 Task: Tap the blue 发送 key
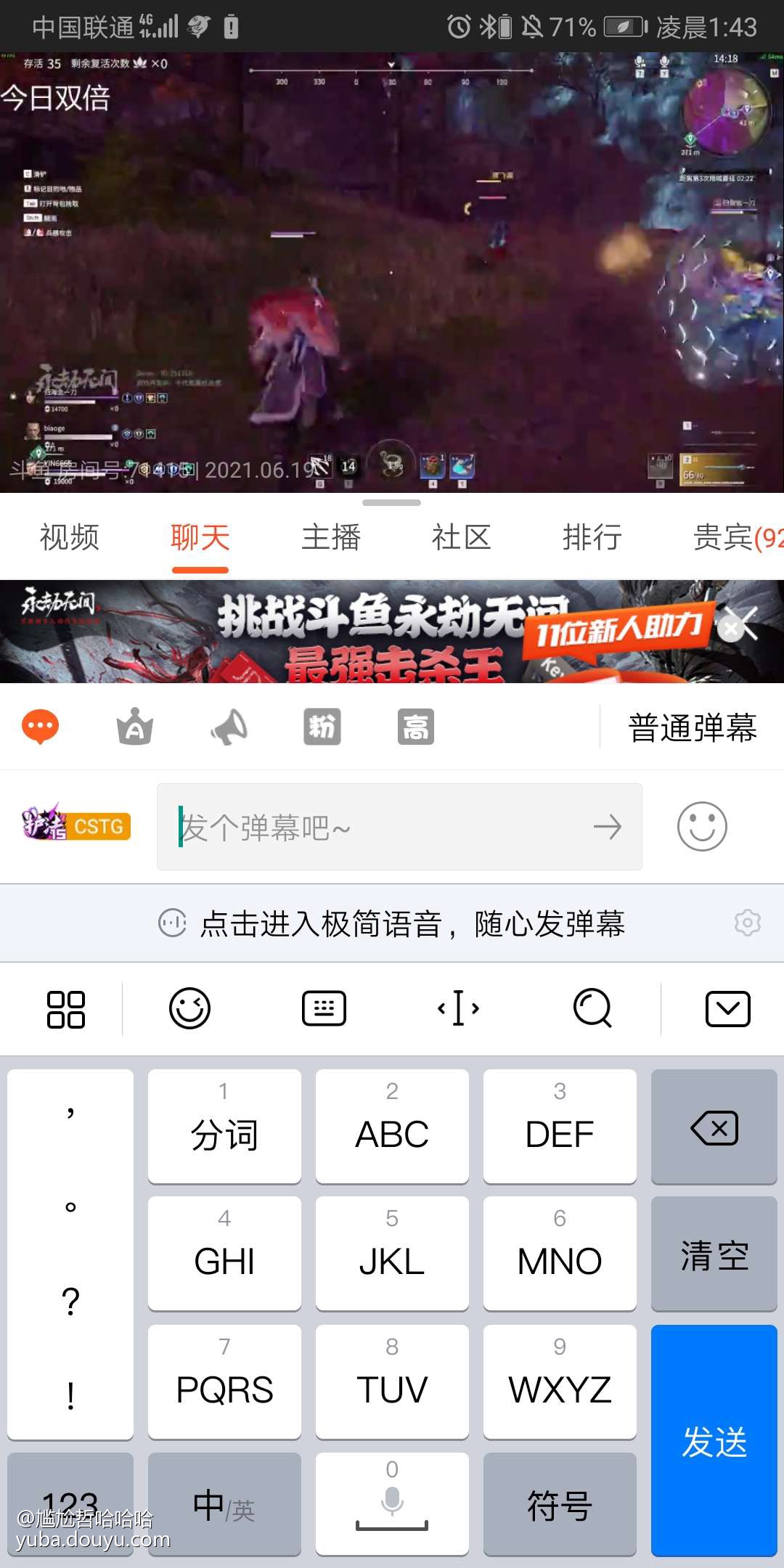pyautogui.click(x=714, y=1441)
